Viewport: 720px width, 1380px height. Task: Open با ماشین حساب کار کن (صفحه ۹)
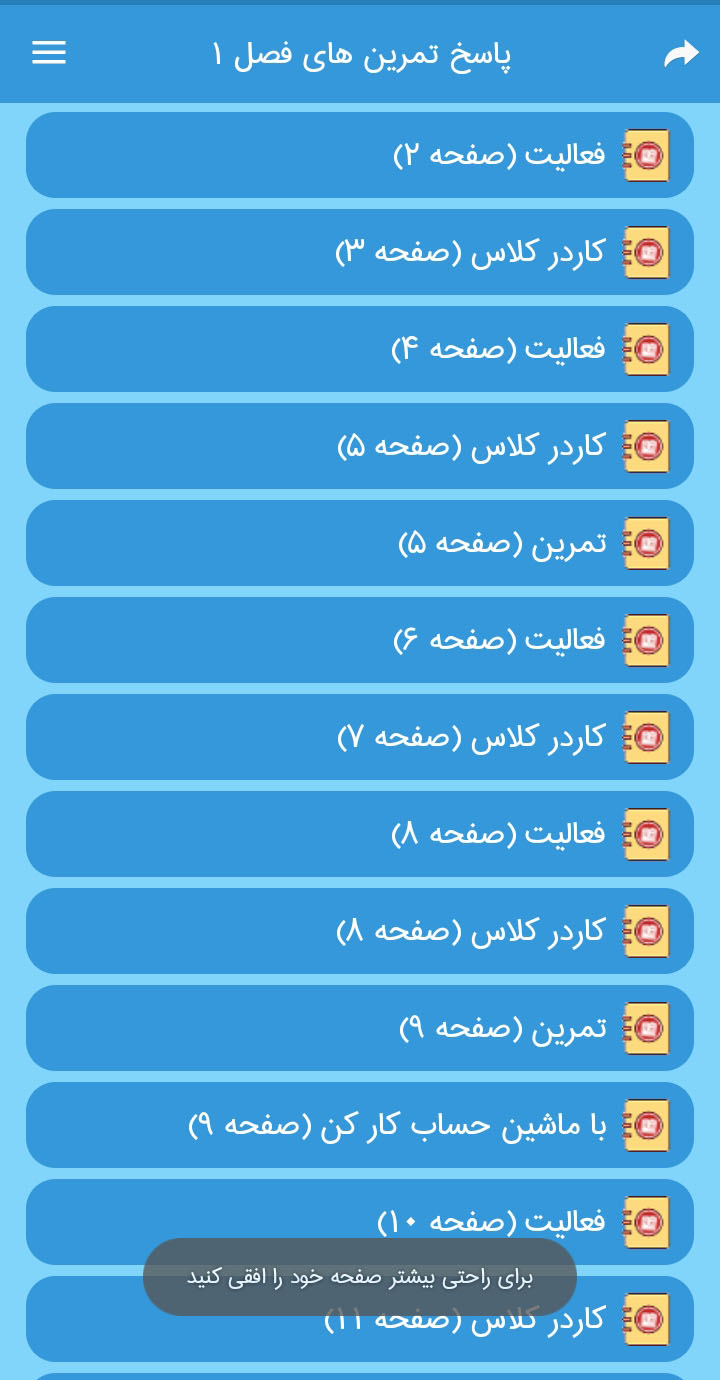click(x=360, y=1125)
